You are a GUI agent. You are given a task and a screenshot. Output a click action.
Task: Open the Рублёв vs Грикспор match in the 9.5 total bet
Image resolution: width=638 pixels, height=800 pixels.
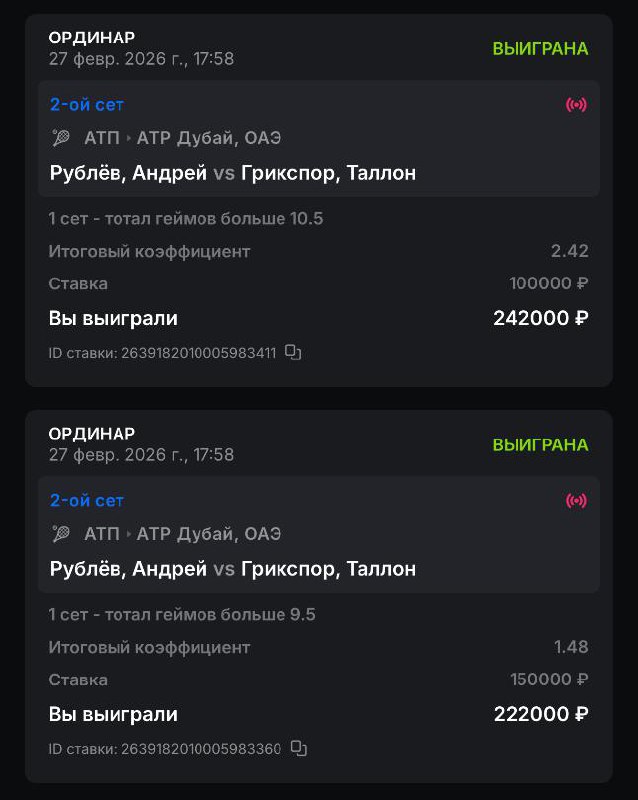233,569
